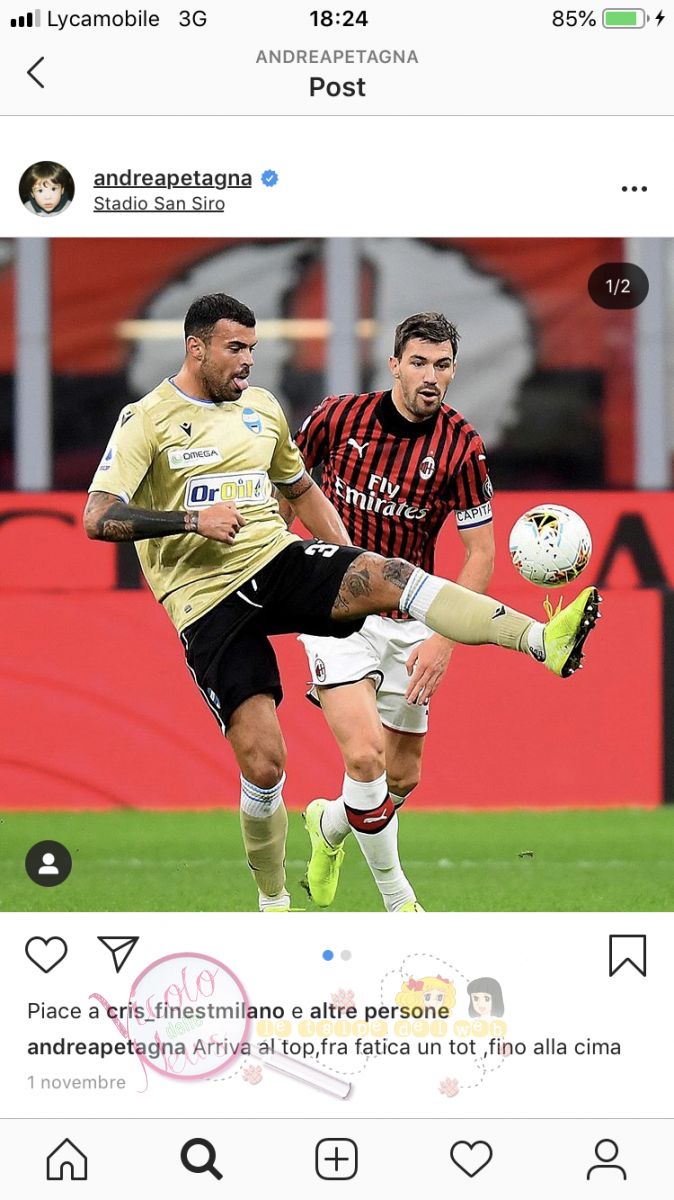Open the andreapetagna username link

click(x=172, y=178)
